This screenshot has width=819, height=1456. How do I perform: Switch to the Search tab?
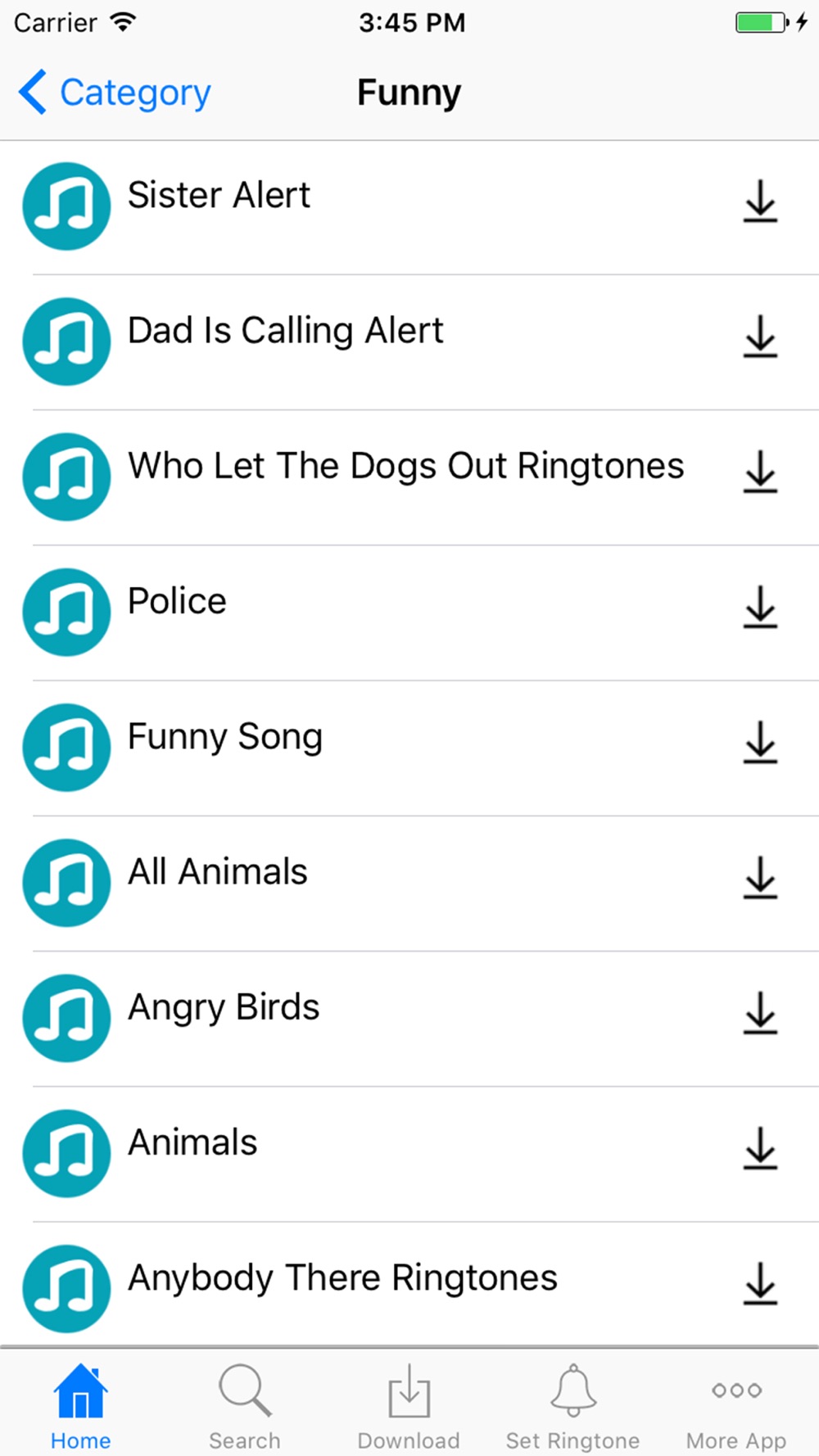(245, 1407)
